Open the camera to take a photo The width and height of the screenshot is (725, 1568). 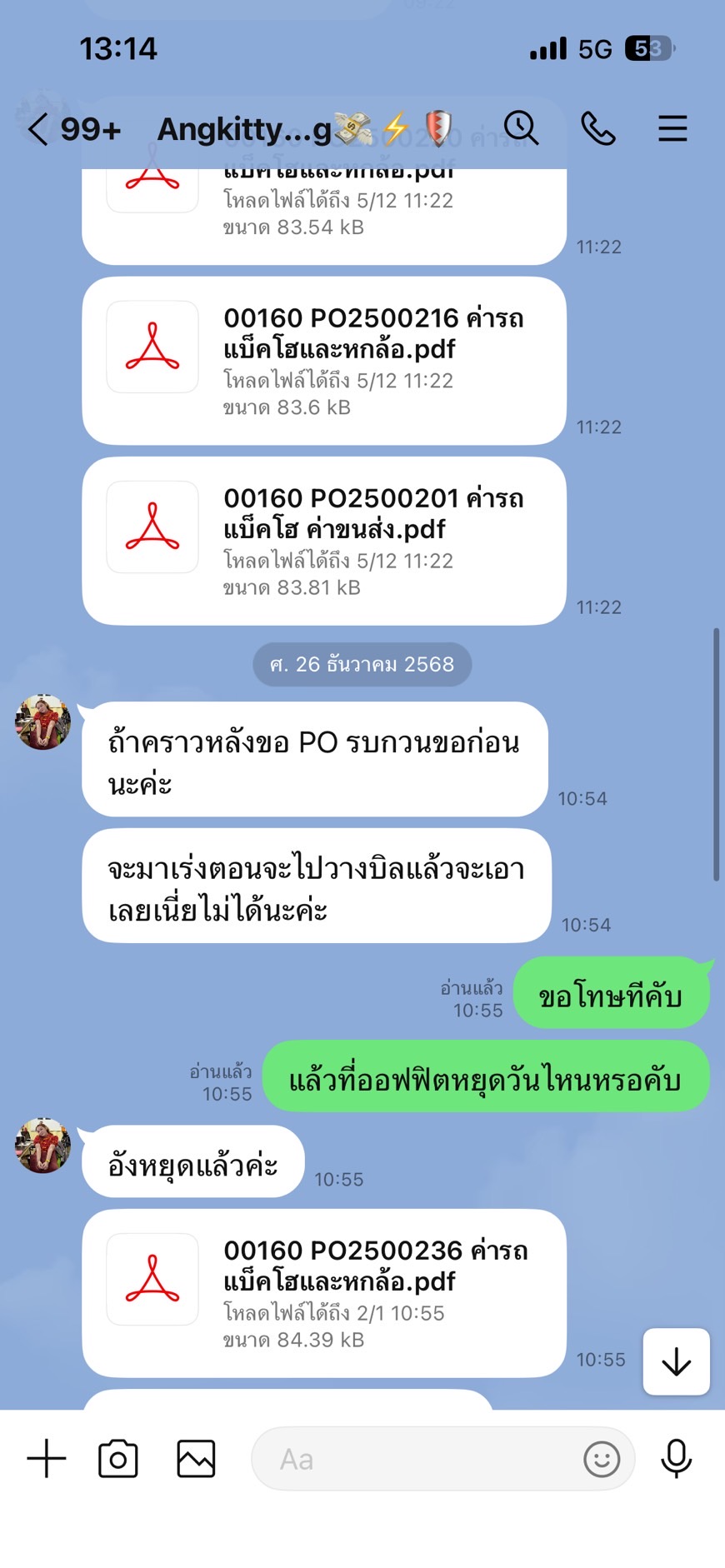click(x=118, y=1459)
